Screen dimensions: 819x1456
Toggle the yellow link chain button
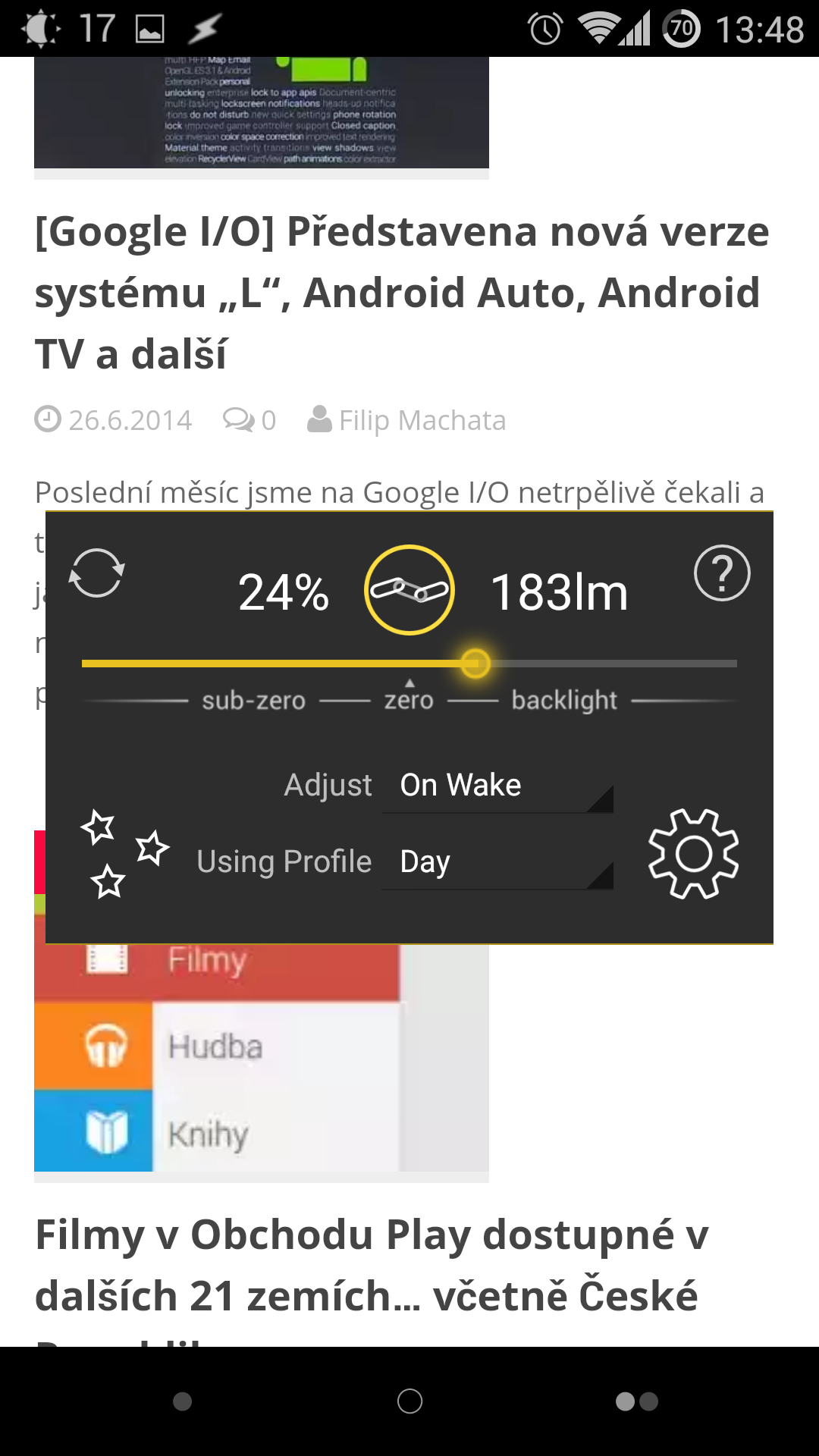point(409,590)
